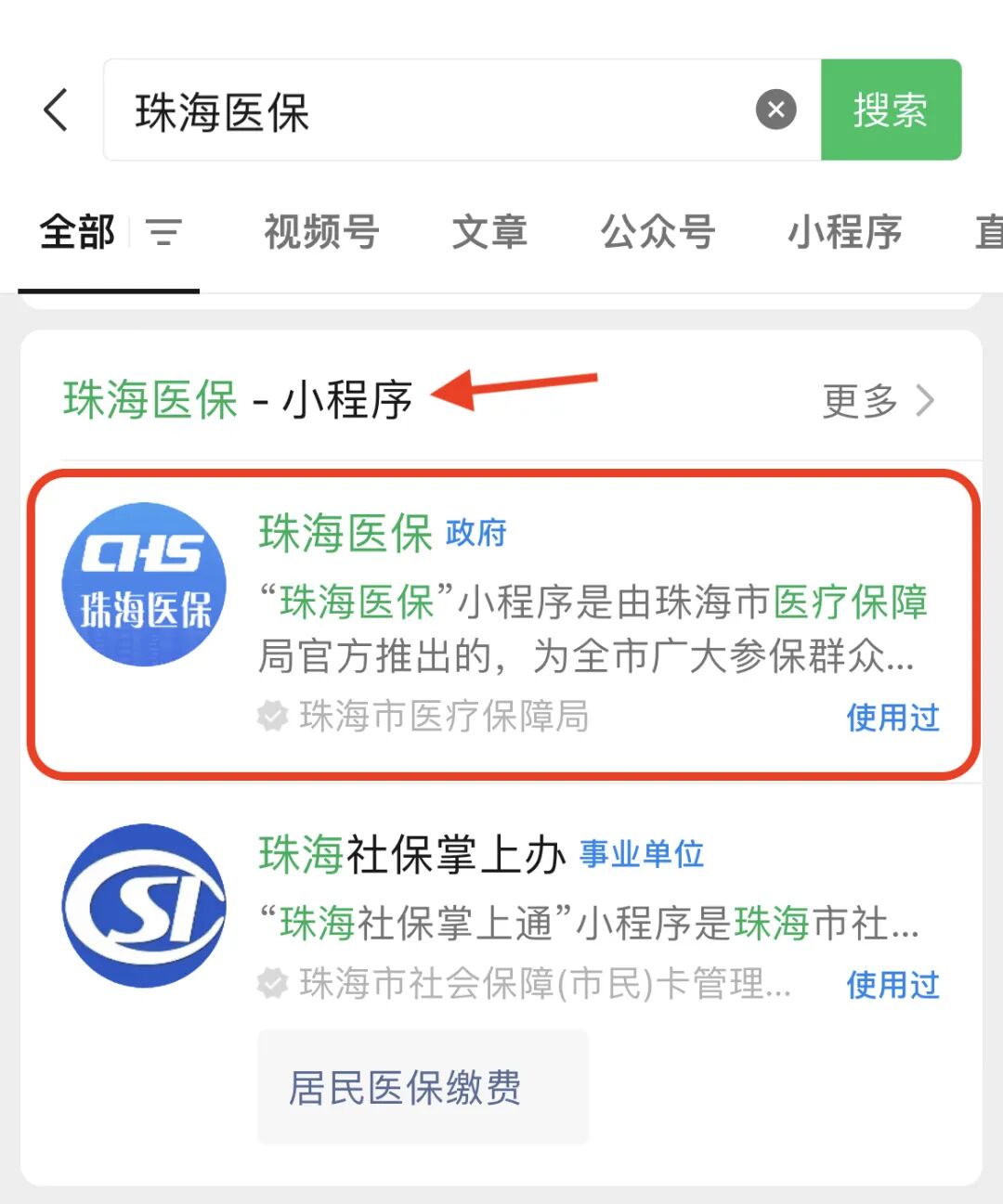The width and height of the screenshot is (1003, 1204).
Task: Tap the back arrow to leave search
Action: (x=56, y=110)
